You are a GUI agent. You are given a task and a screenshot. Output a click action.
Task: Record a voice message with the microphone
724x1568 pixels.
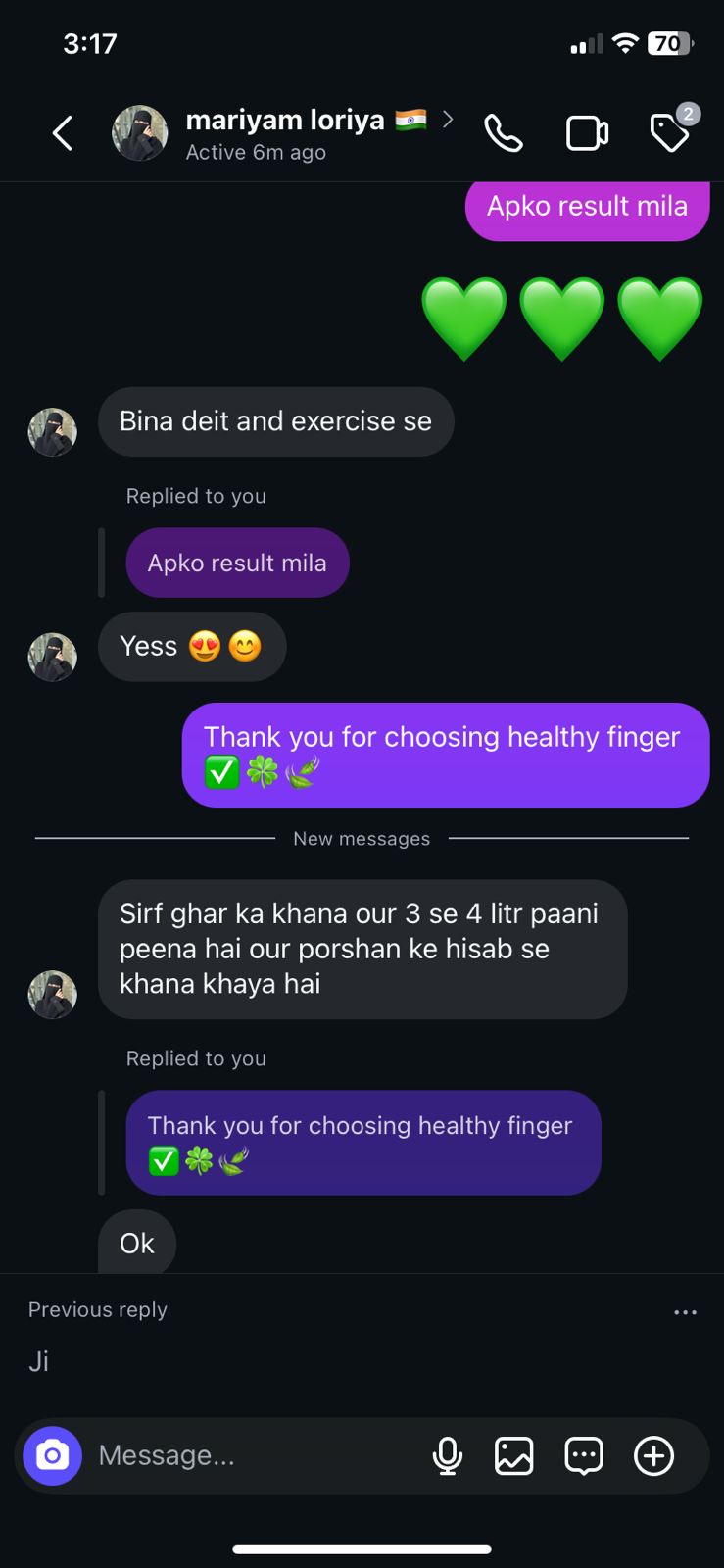(448, 1455)
